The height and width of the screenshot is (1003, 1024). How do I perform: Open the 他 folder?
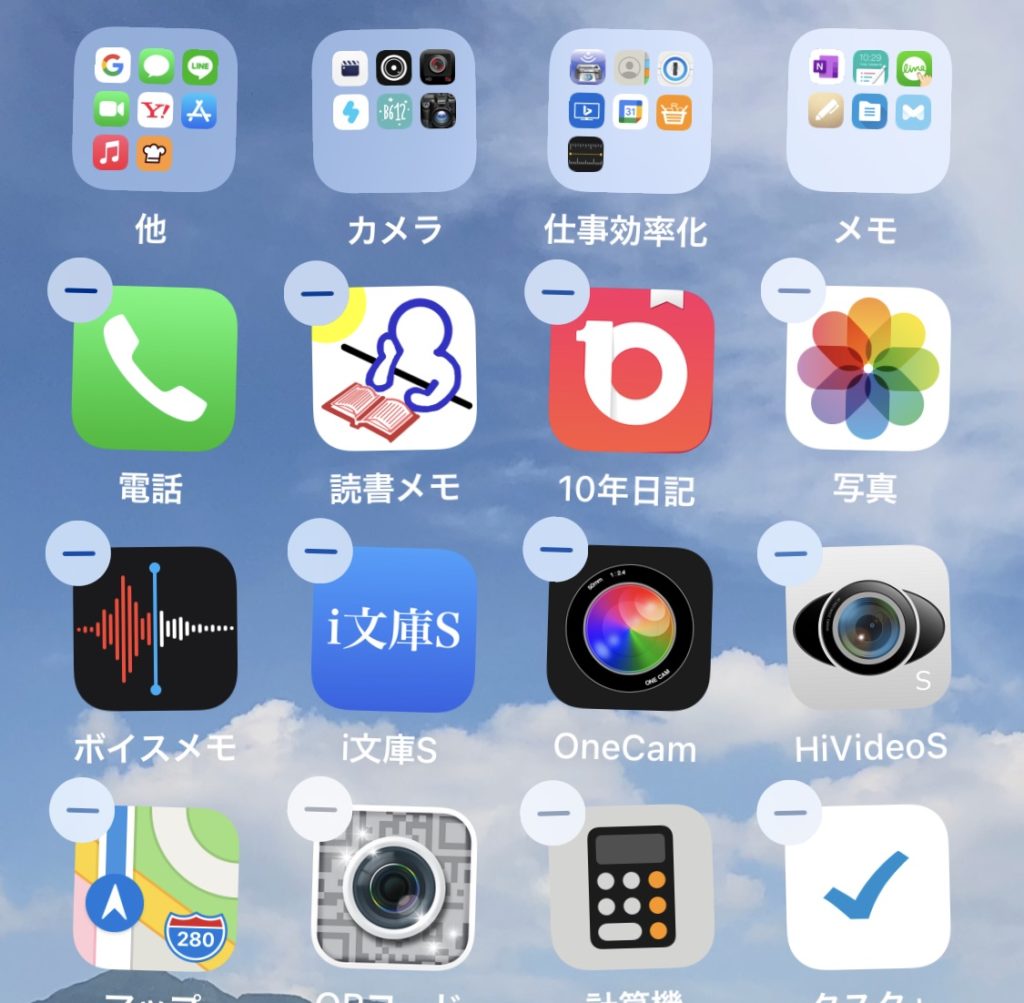point(154,110)
